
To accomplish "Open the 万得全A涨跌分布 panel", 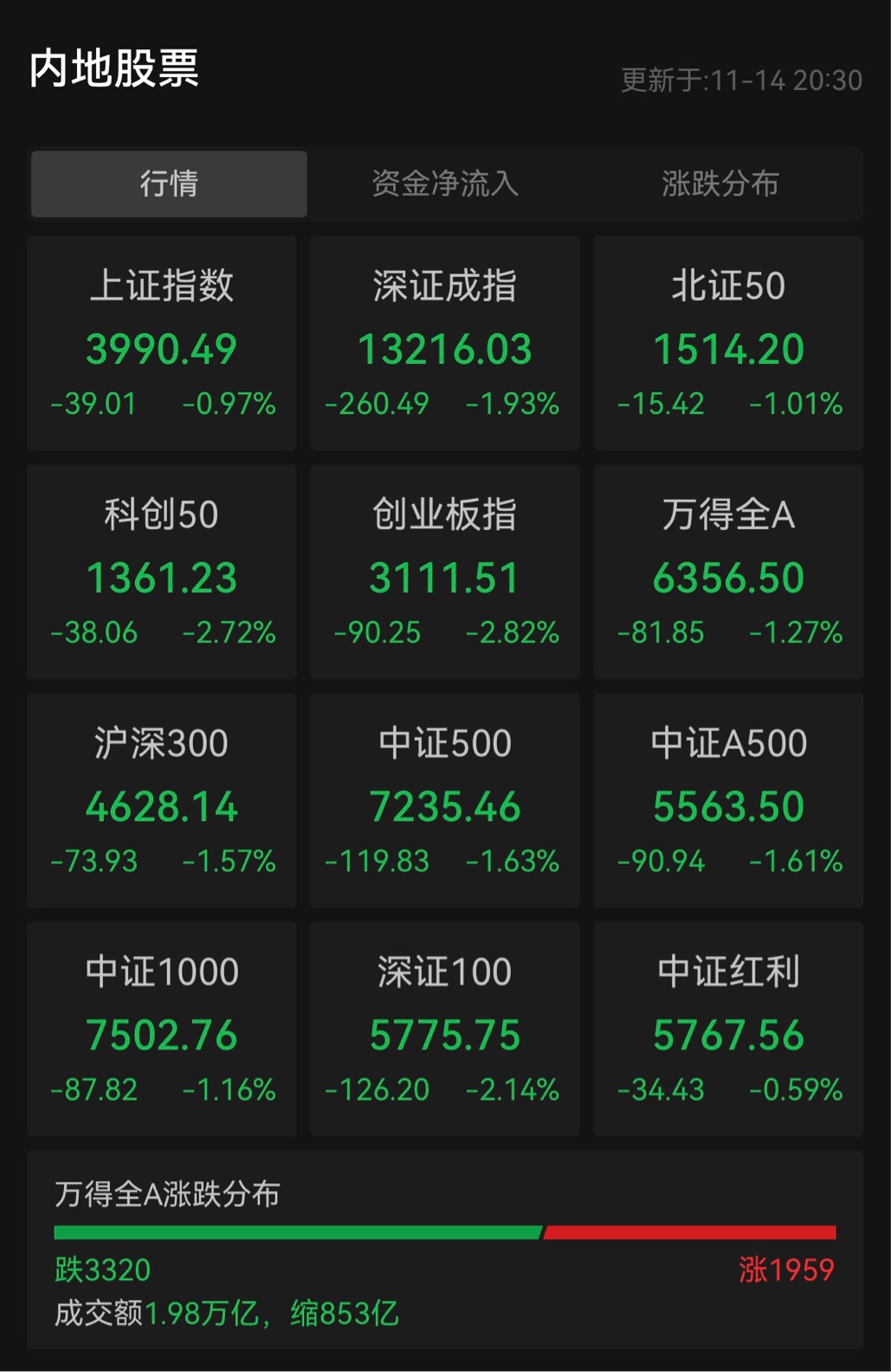I will tap(445, 1250).
